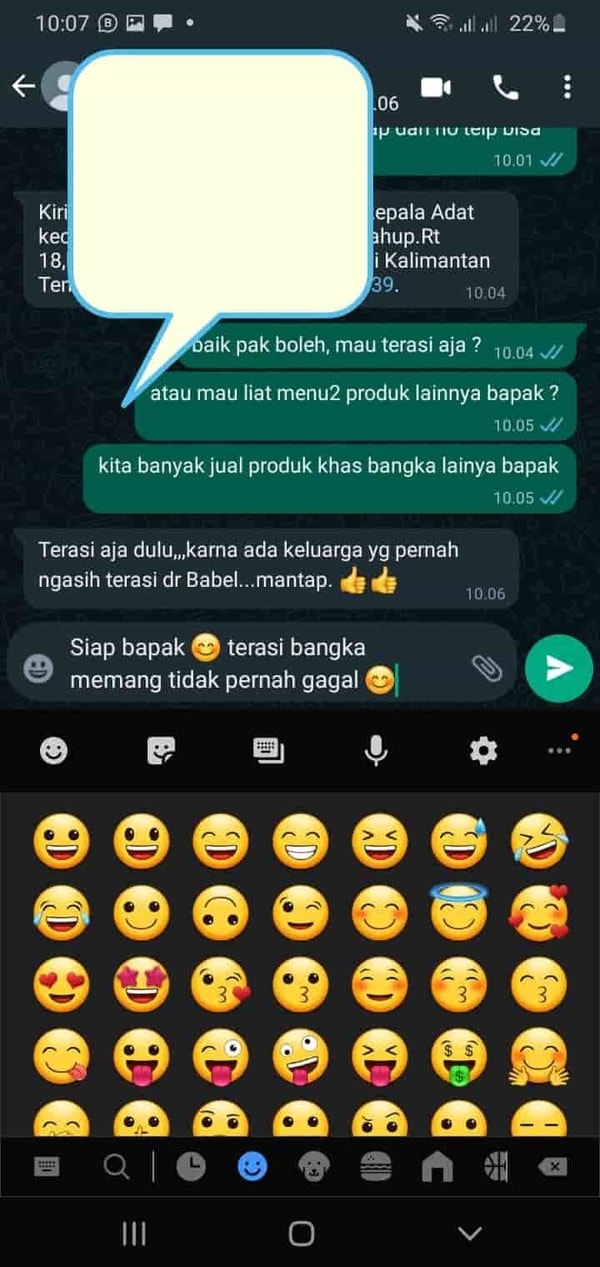Attach a file with the paperclip
Image resolution: width=600 pixels, height=1267 pixels.
pyautogui.click(x=486, y=667)
